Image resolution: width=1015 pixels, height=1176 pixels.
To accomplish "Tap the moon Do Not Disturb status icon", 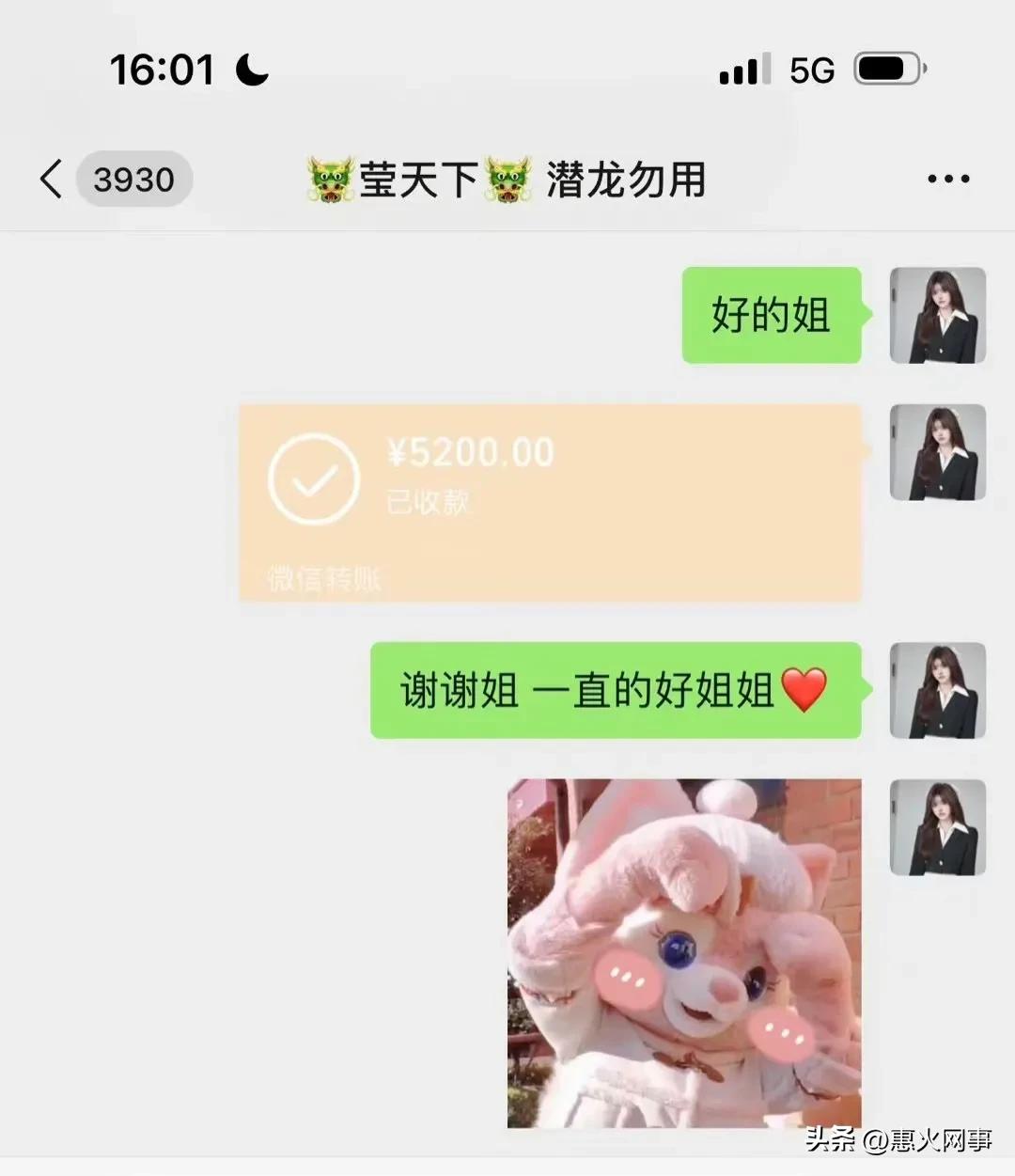I will click(248, 68).
